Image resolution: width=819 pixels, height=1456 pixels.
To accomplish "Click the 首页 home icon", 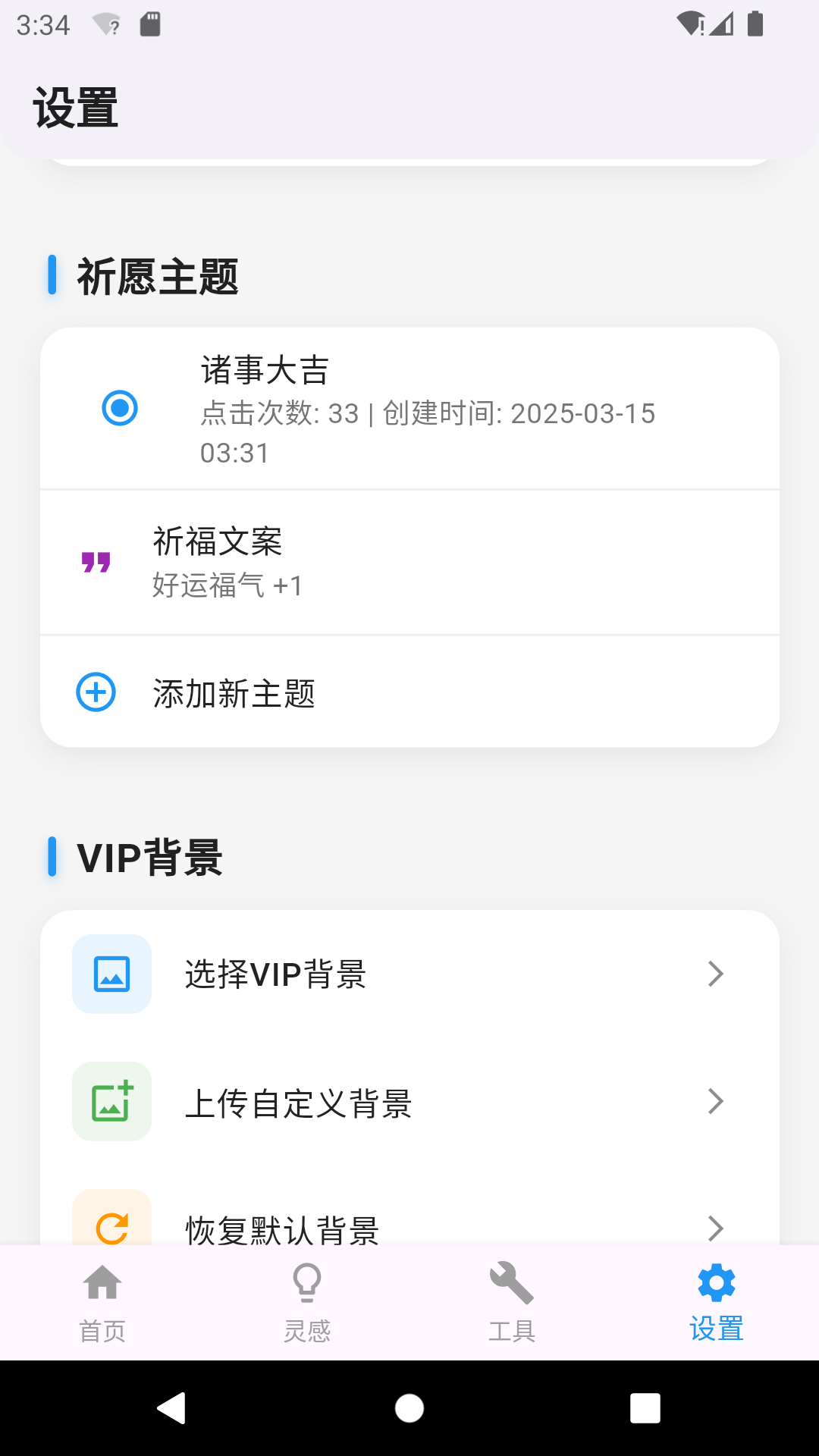I will pyautogui.click(x=102, y=1283).
